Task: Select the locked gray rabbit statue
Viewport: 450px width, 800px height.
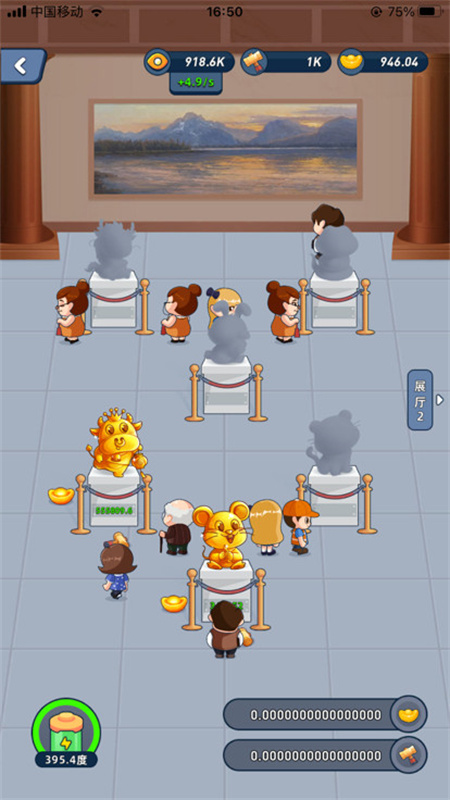Action: click(x=227, y=332)
